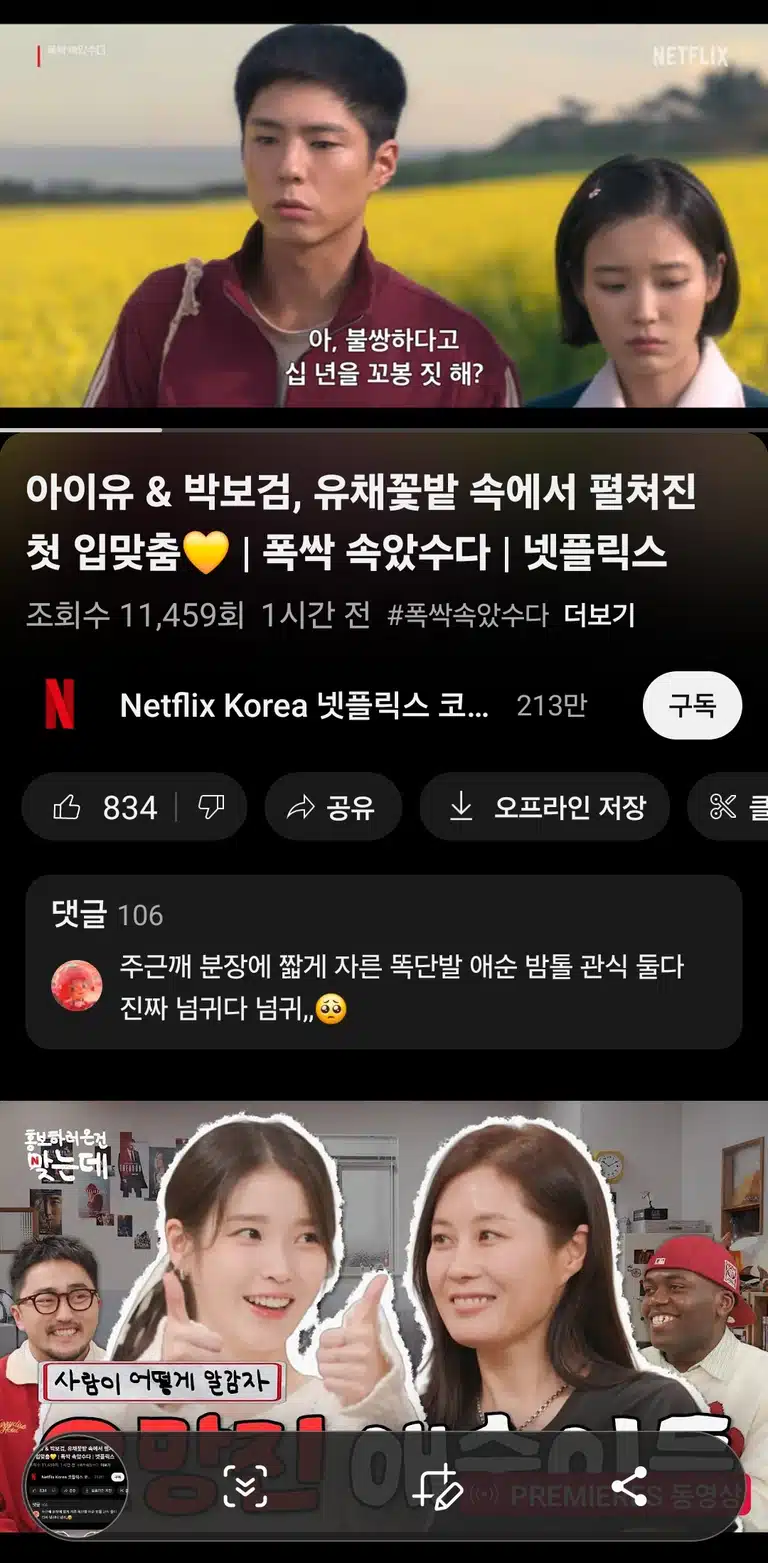Viewport: 768px width, 1563px height.
Task: Start scroll capture from the screenshot toolbar
Action: pos(245,1487)
